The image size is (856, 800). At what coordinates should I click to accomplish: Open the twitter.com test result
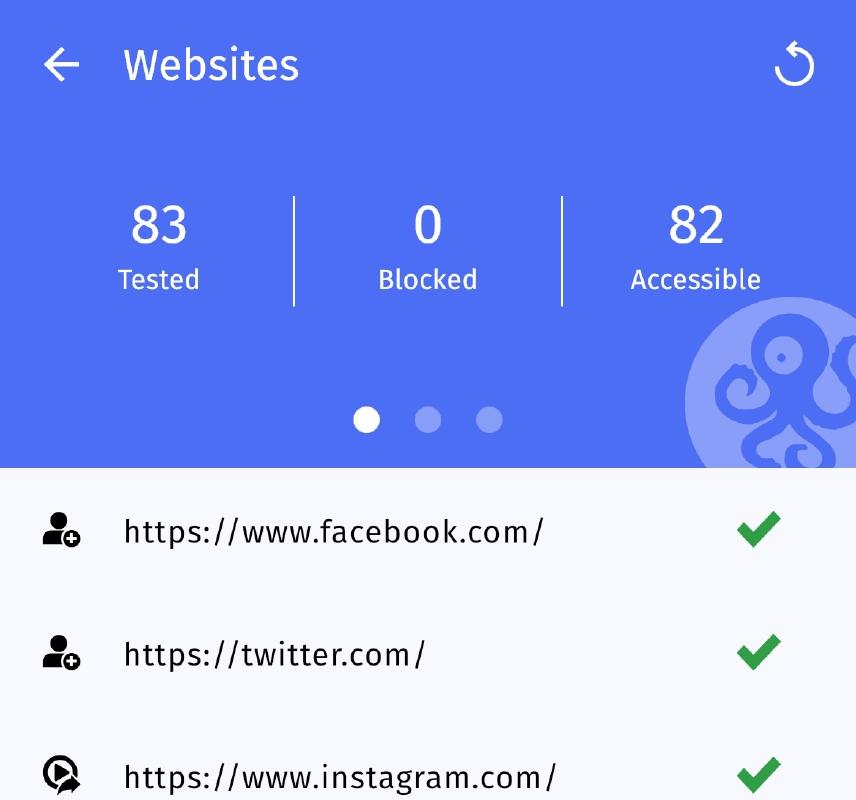point(275,654)
